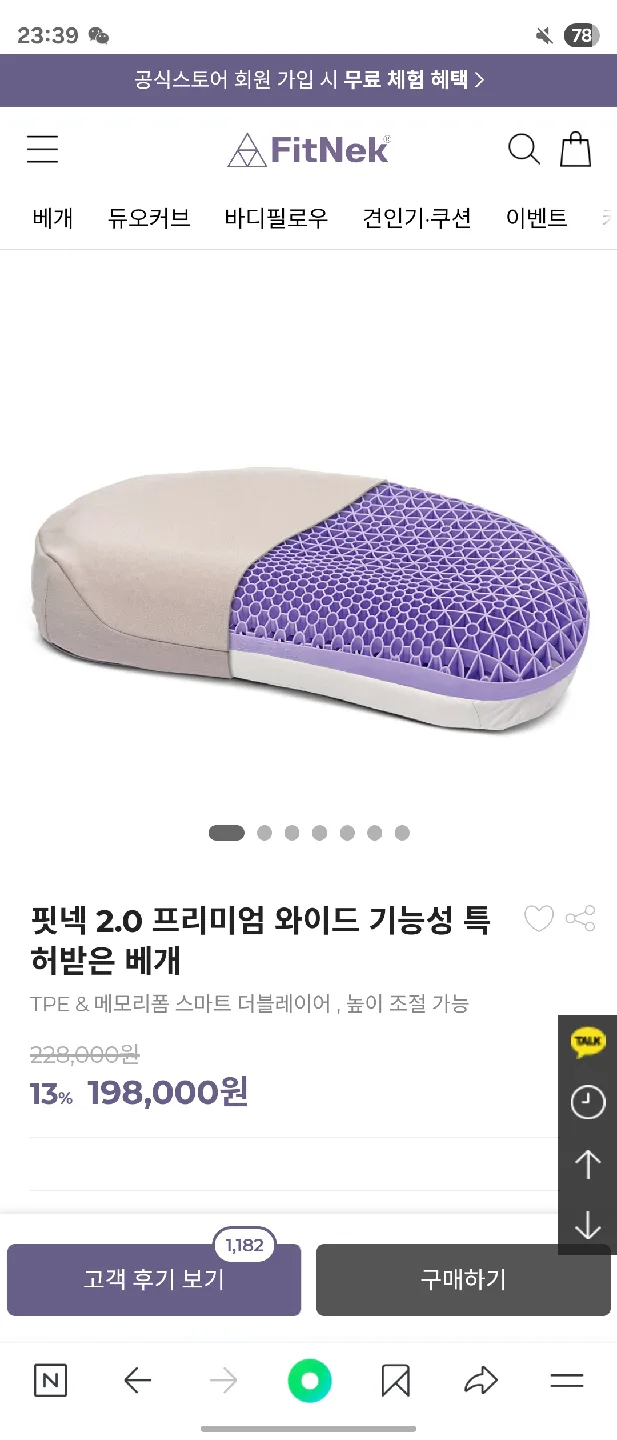Share this product
Screen dimensions: 617x1440
[580, 918]
